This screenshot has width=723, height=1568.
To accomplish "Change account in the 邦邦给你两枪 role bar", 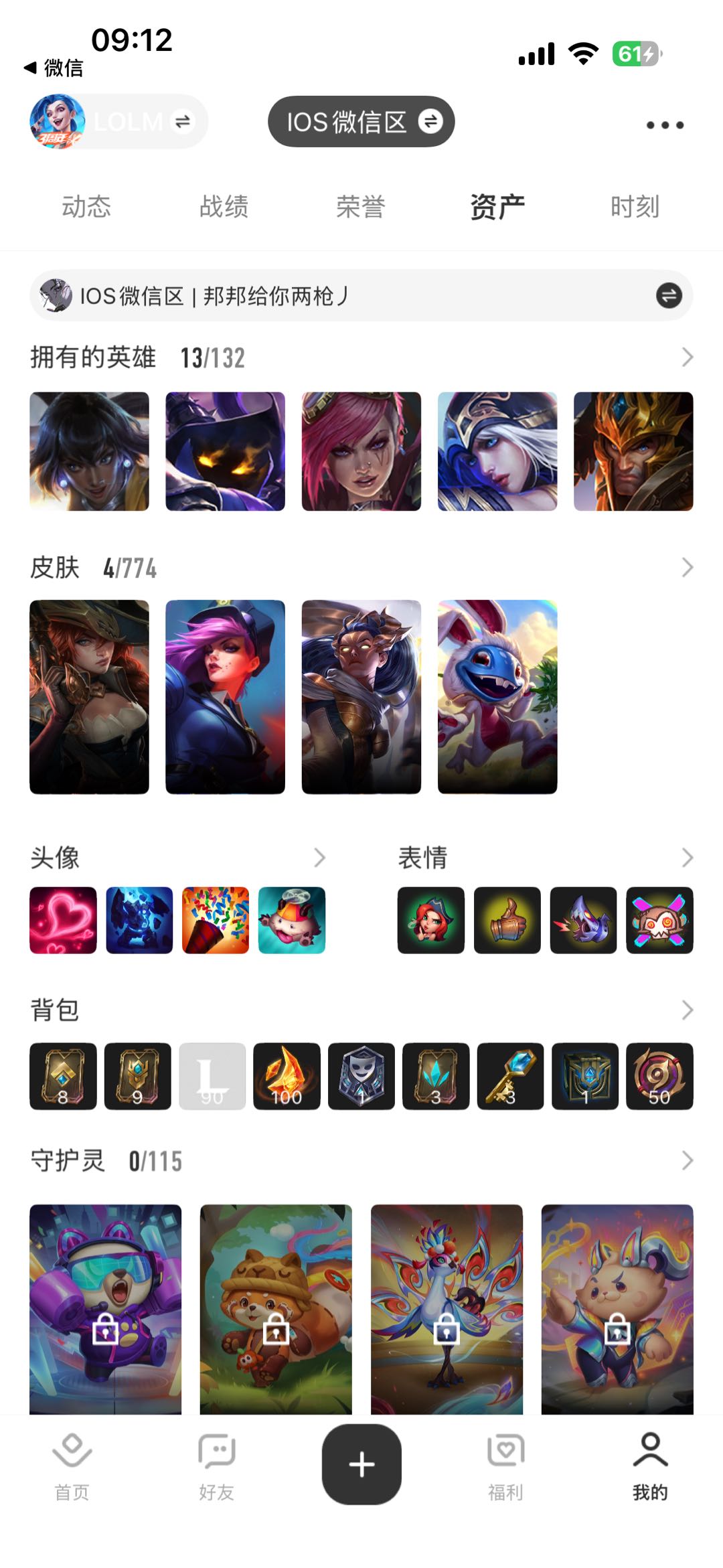I will point(668,295).
